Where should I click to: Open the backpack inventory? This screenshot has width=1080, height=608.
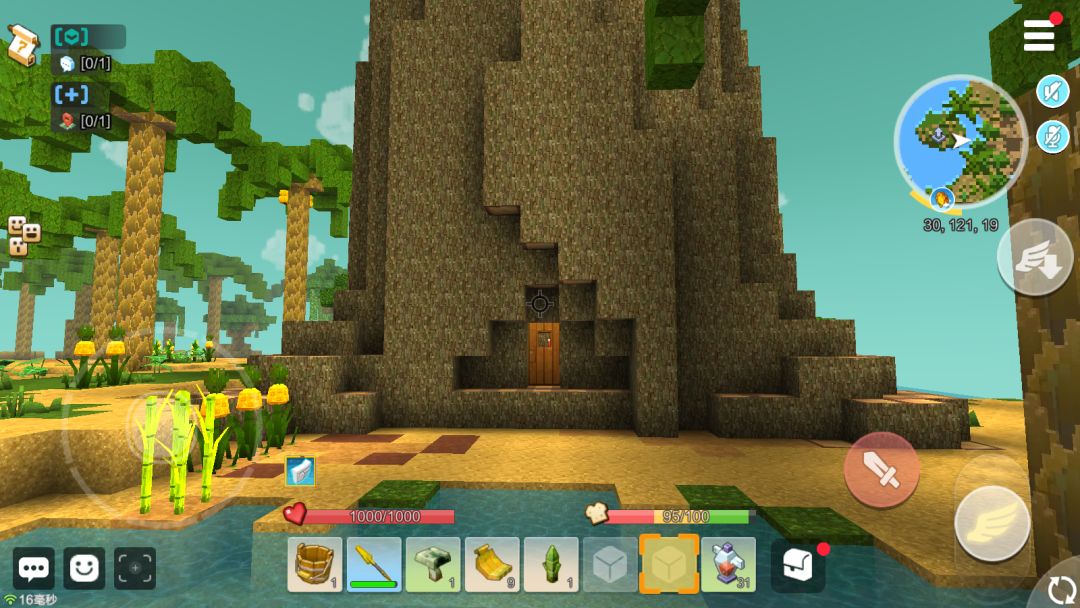click(x=797, y=566)
